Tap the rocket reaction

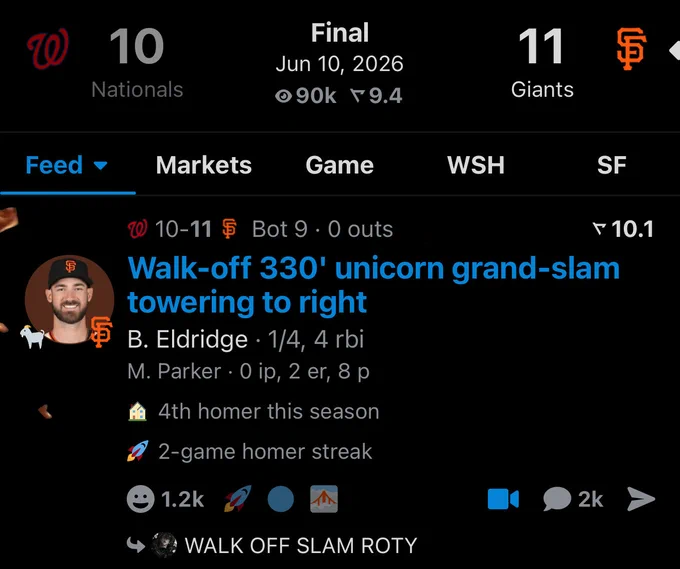(238, 498)
